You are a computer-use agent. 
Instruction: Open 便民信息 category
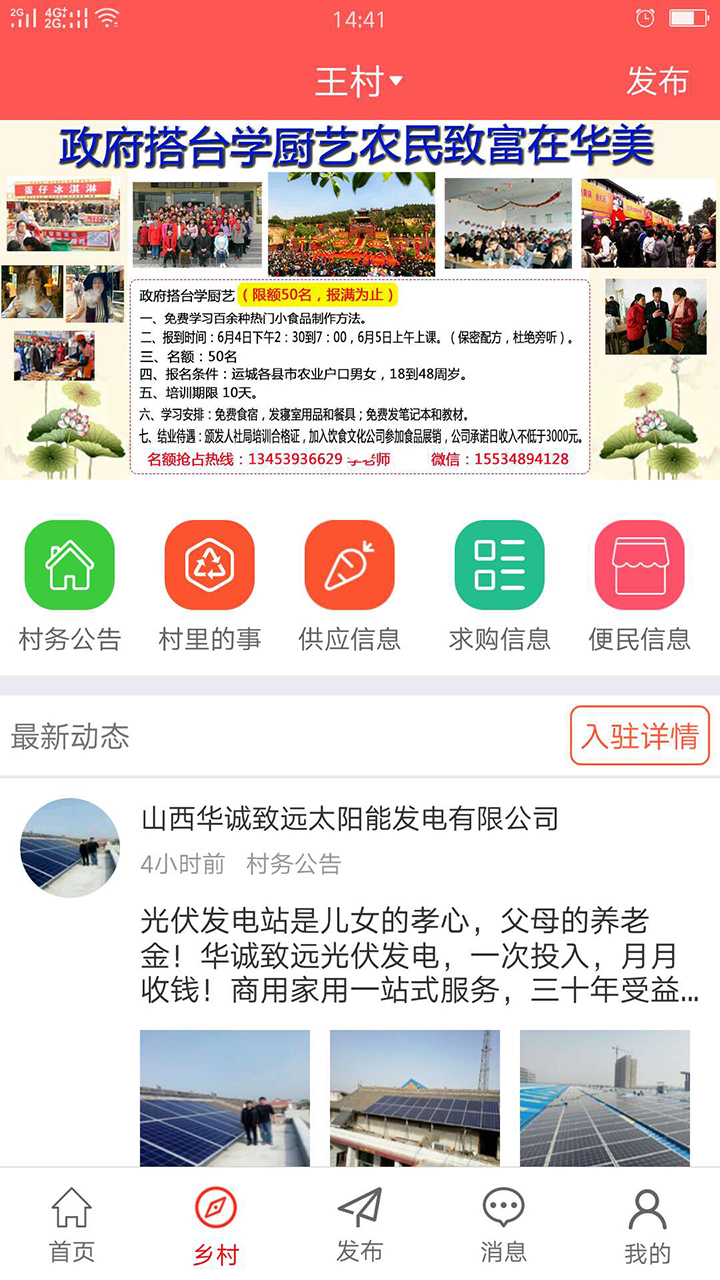[639, 585]
